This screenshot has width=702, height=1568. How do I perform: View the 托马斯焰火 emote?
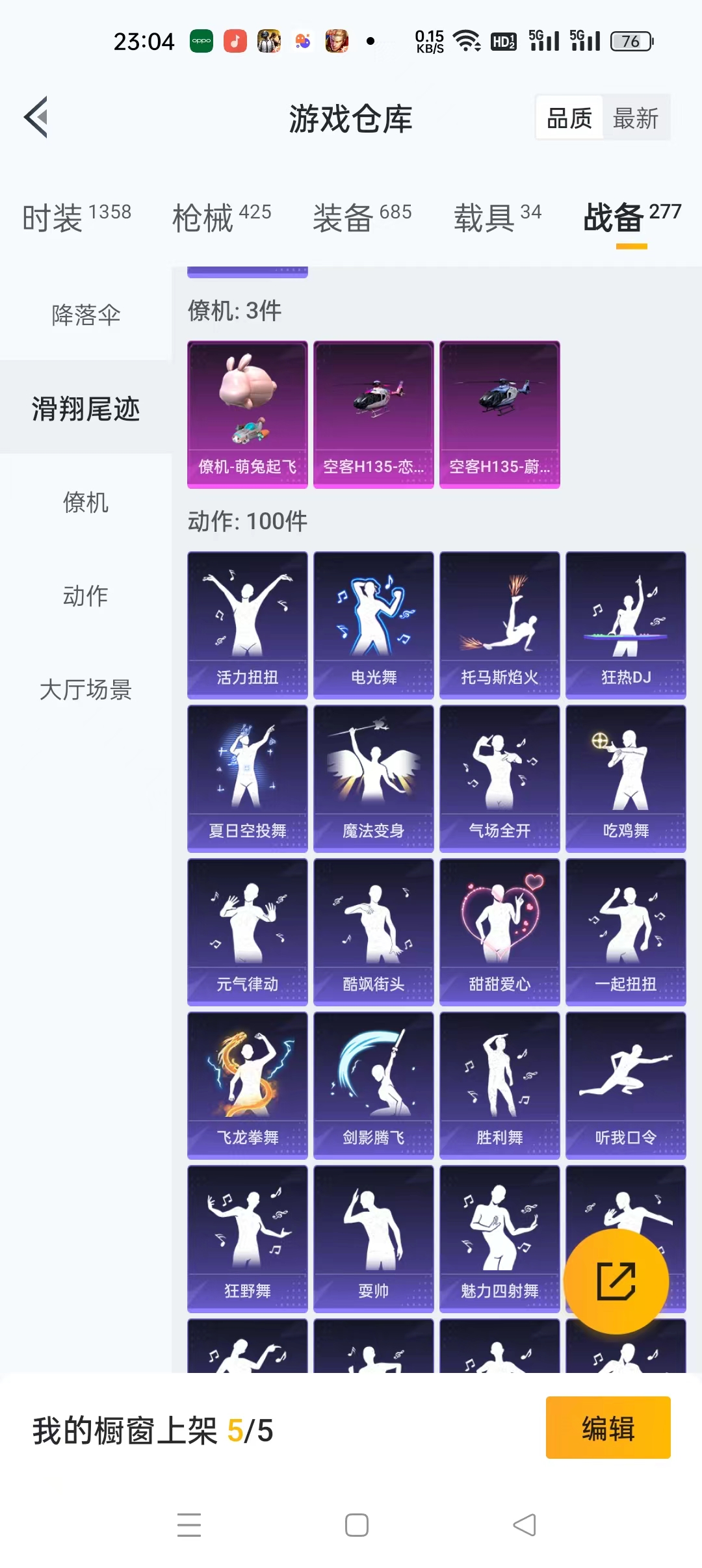(x=500, y=625)
